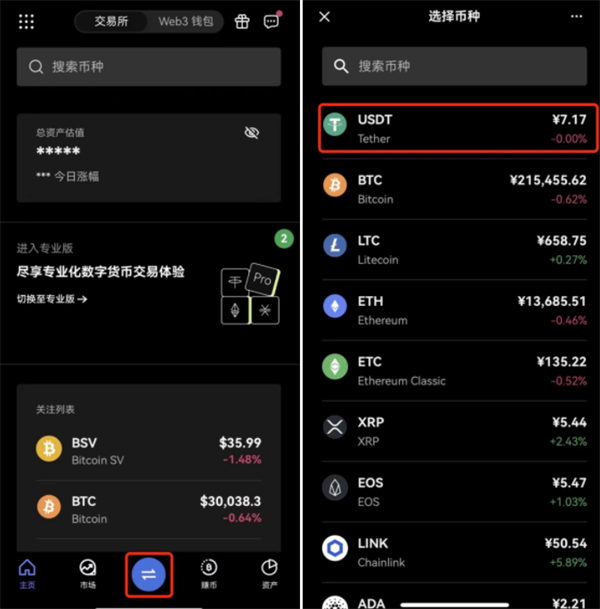This screenshot has height=609, width=600.
Task: Open the overflow menu on 选择币种
Action: click(x=576, y=17)
